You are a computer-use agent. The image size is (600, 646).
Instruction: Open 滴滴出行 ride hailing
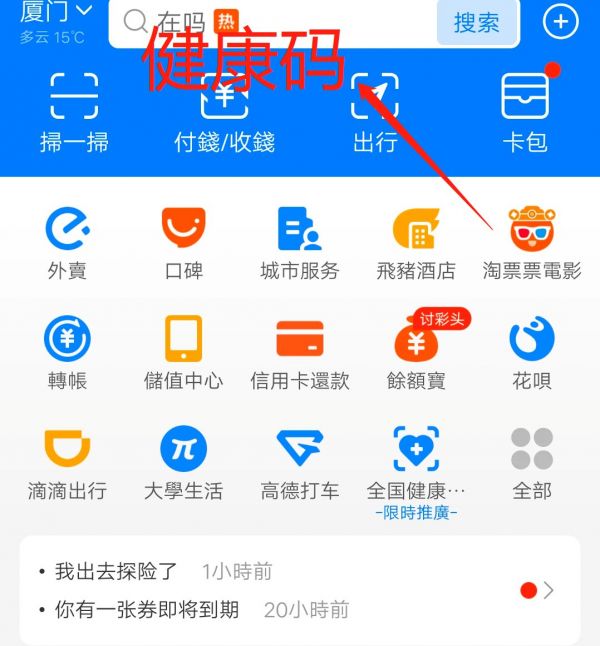(x=68, y=462)
